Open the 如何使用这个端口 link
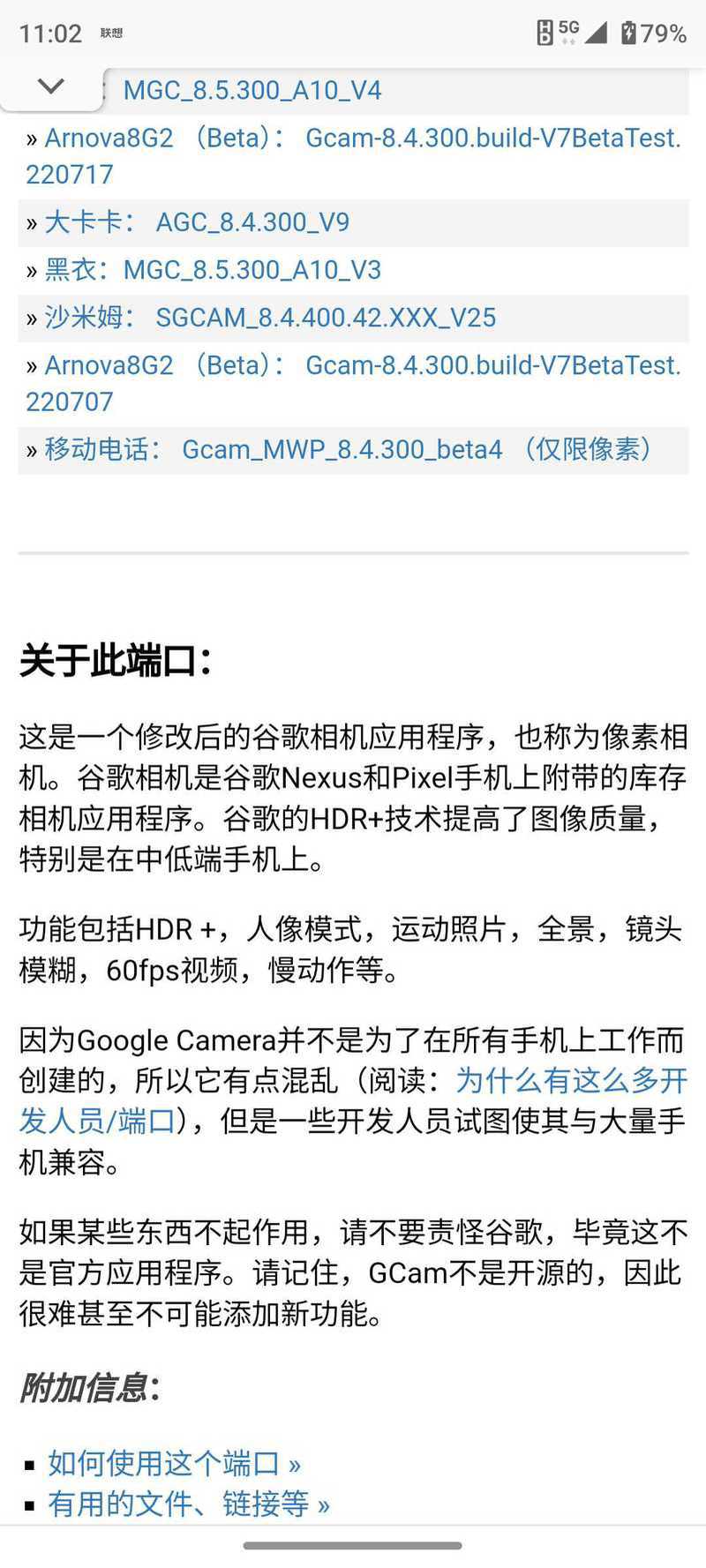Screen dimensions: 706x1568 tap(175, 1463)
